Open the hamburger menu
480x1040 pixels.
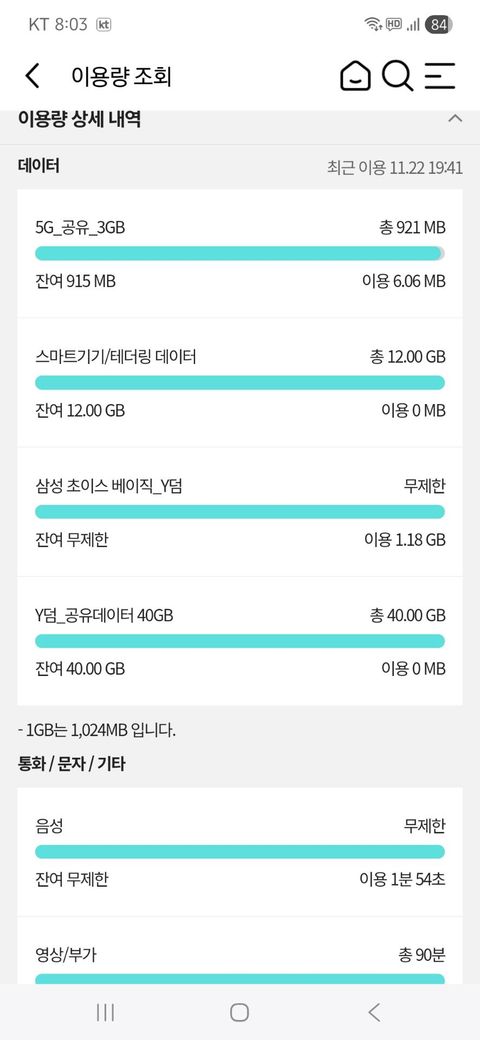(x=440, y=76)
